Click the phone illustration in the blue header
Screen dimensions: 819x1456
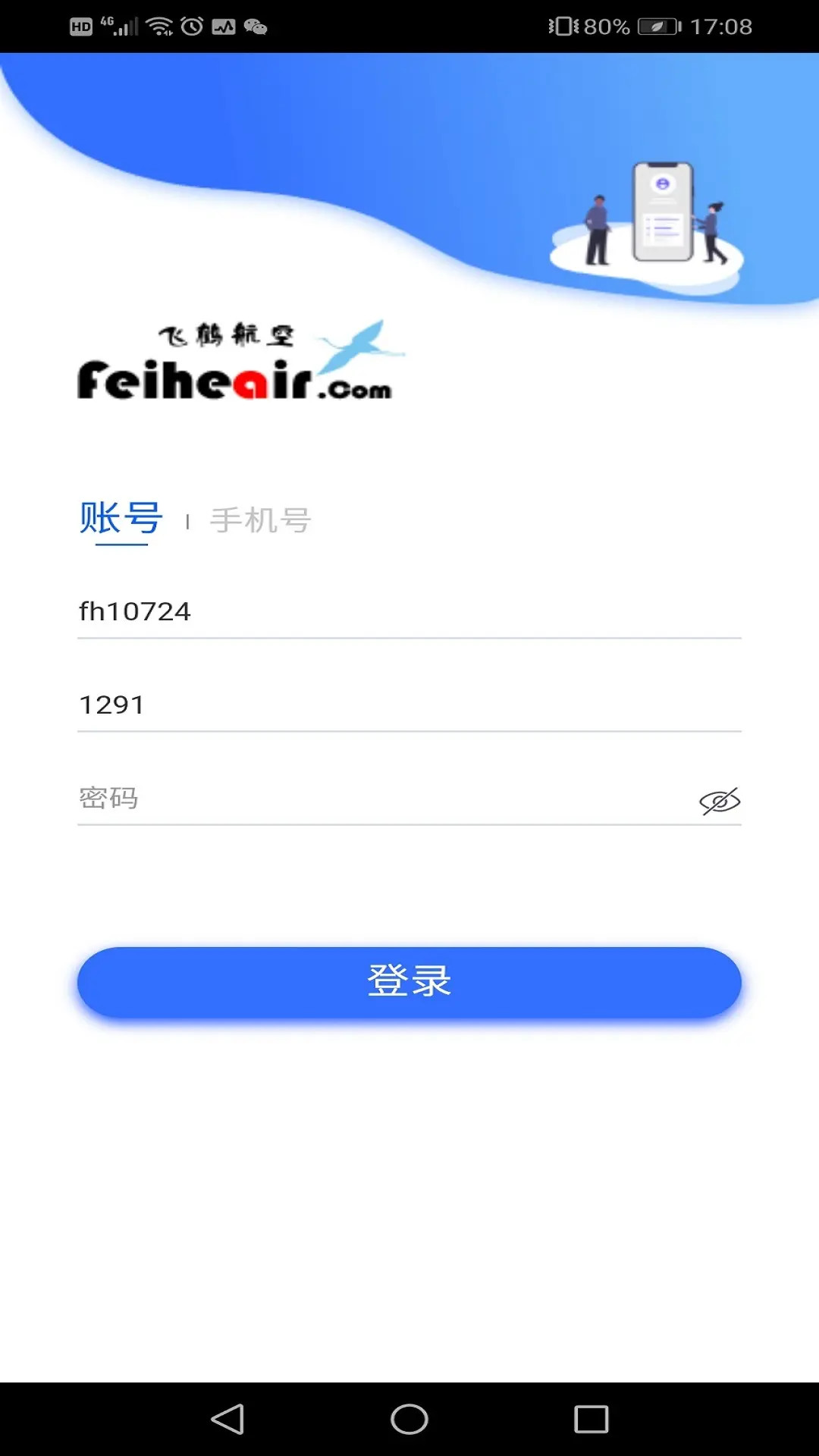click(x=664, y=212)
